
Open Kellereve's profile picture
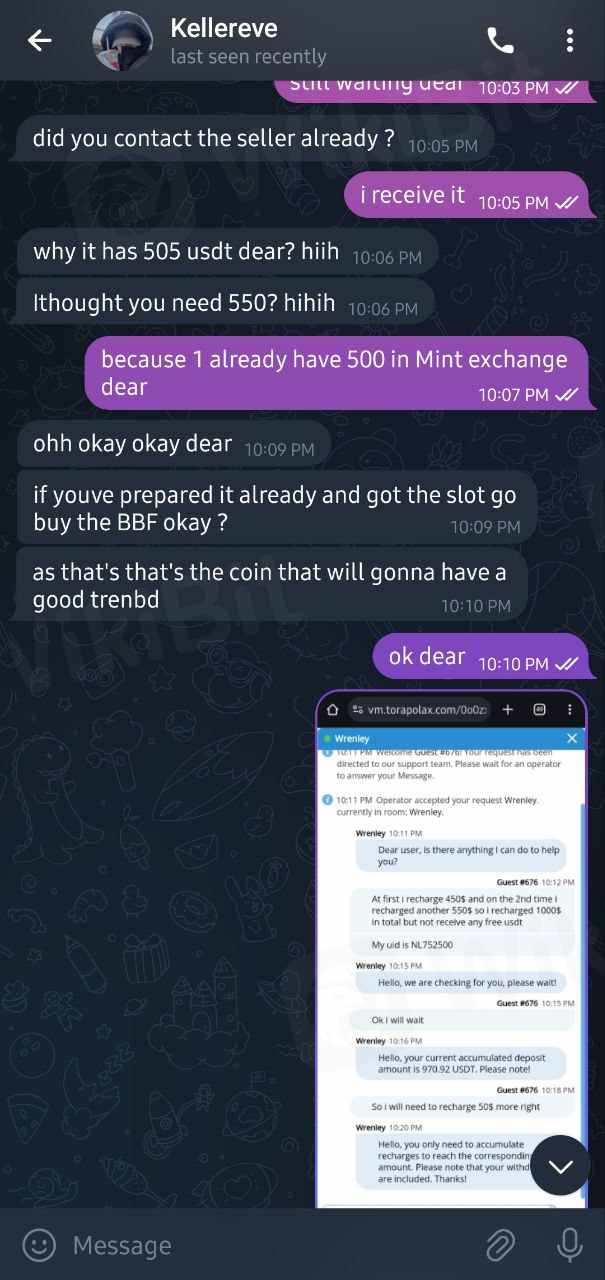pyautogui.click(x=122, y=41)
